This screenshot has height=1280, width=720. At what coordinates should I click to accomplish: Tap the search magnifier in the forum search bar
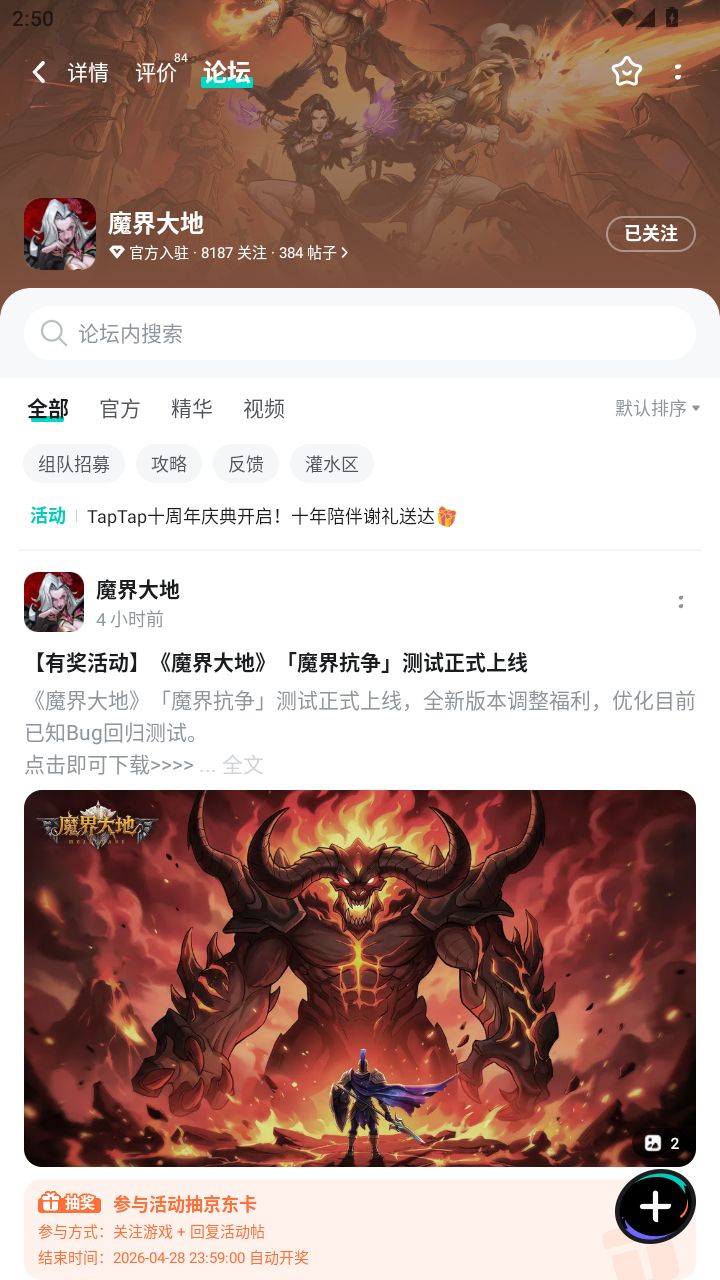click(53, 333)
